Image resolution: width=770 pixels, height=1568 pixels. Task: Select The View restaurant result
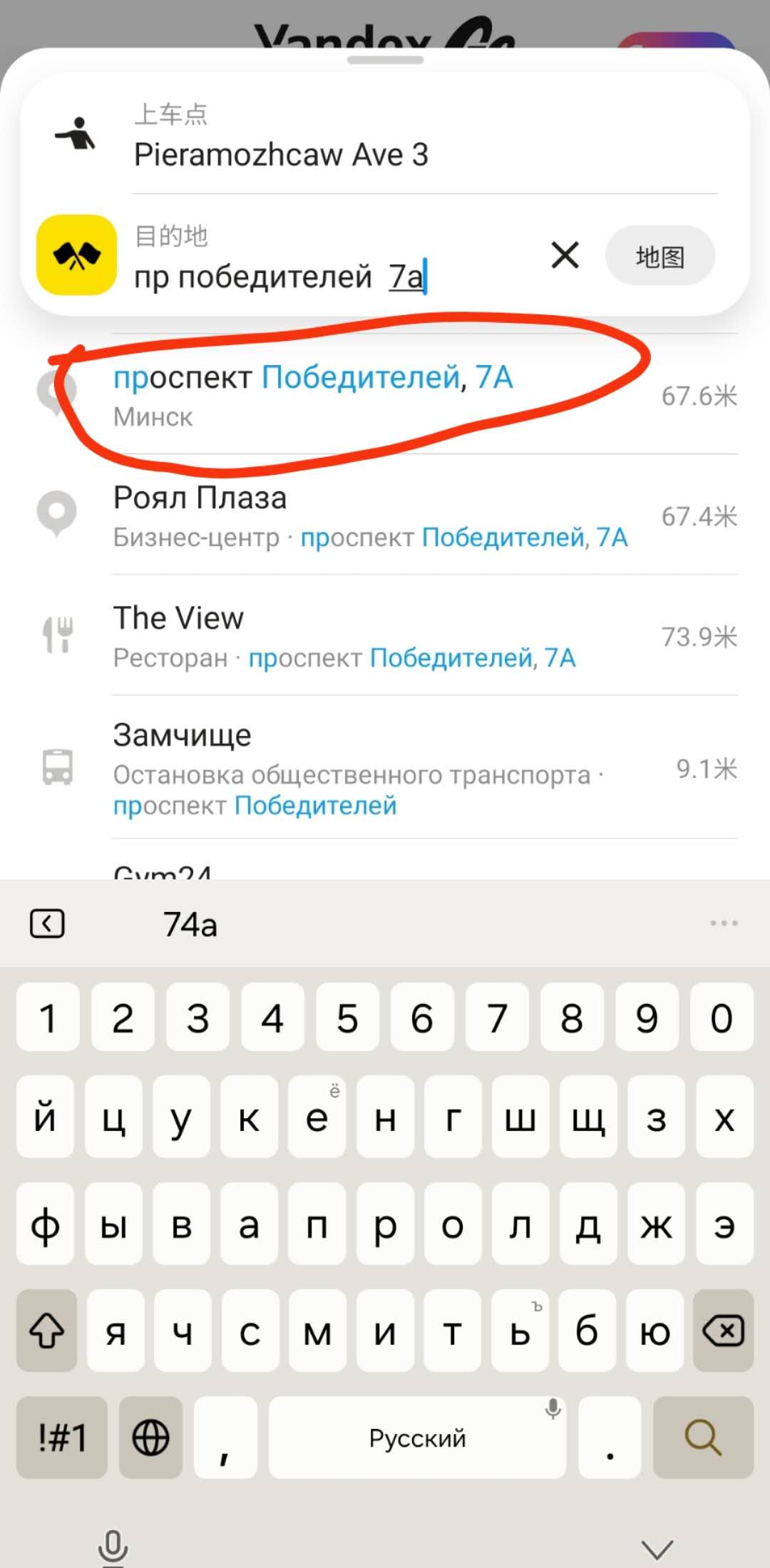344,636
